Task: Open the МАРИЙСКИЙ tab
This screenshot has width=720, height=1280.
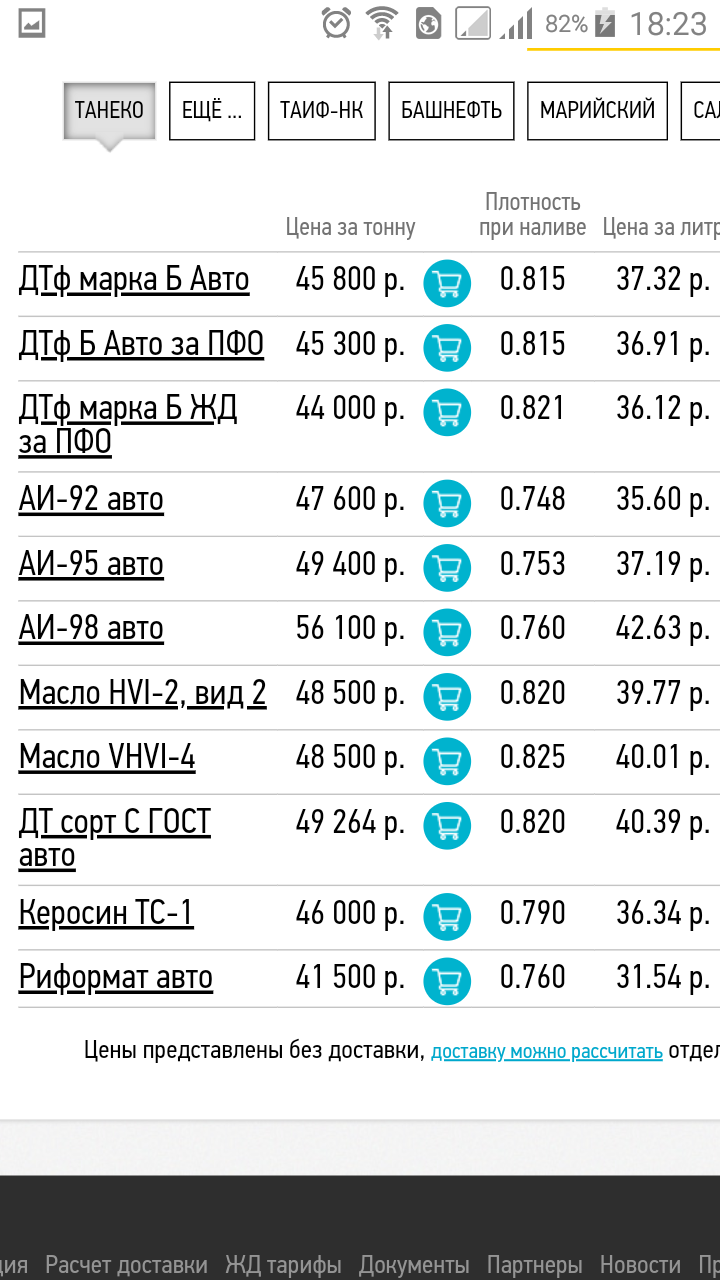Action: [597, 111]
